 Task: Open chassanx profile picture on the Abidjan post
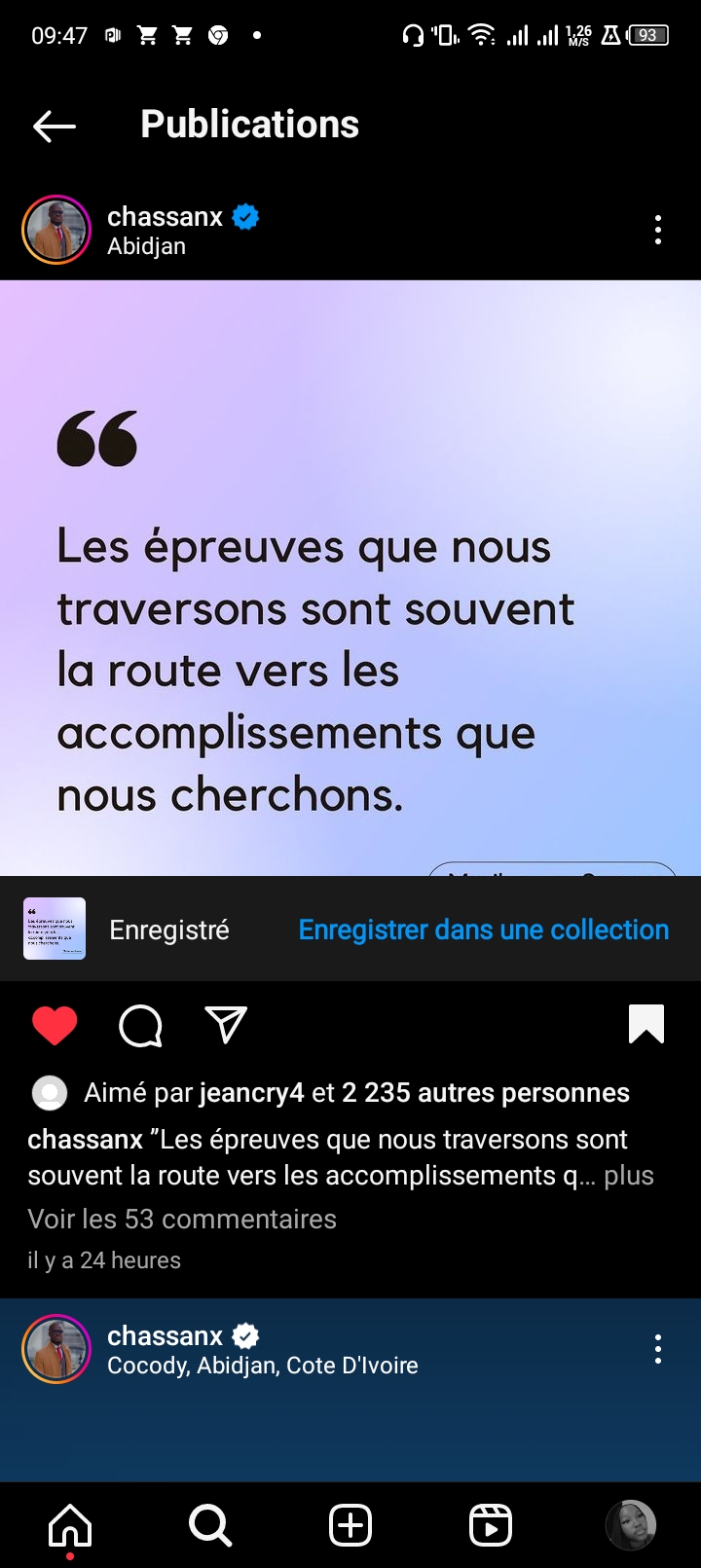[56, 231]
